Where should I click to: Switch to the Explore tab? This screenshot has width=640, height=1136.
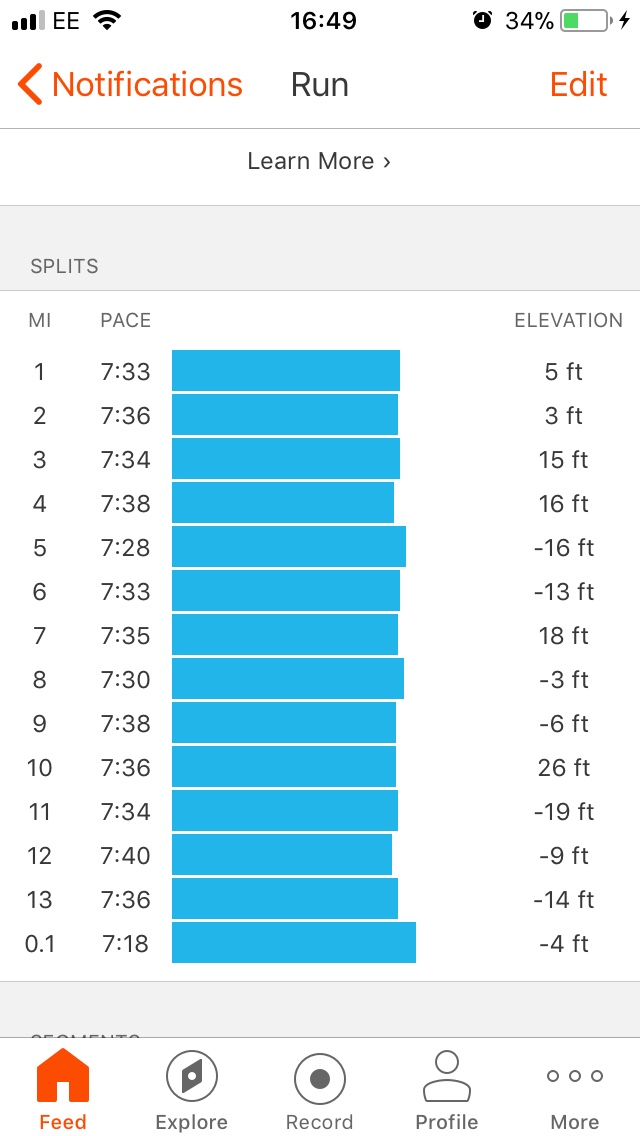191,1090
